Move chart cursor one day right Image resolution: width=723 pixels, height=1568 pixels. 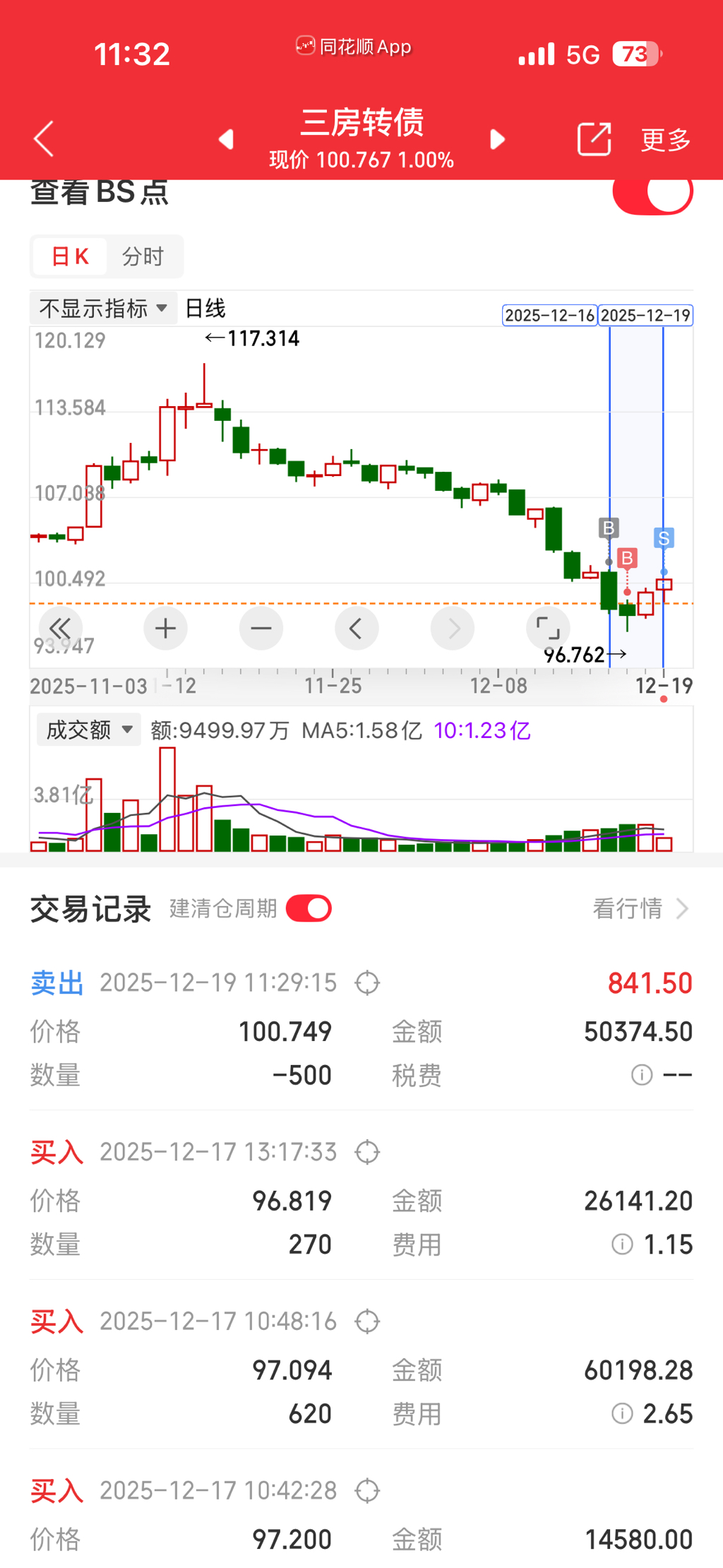pos(453,628)
